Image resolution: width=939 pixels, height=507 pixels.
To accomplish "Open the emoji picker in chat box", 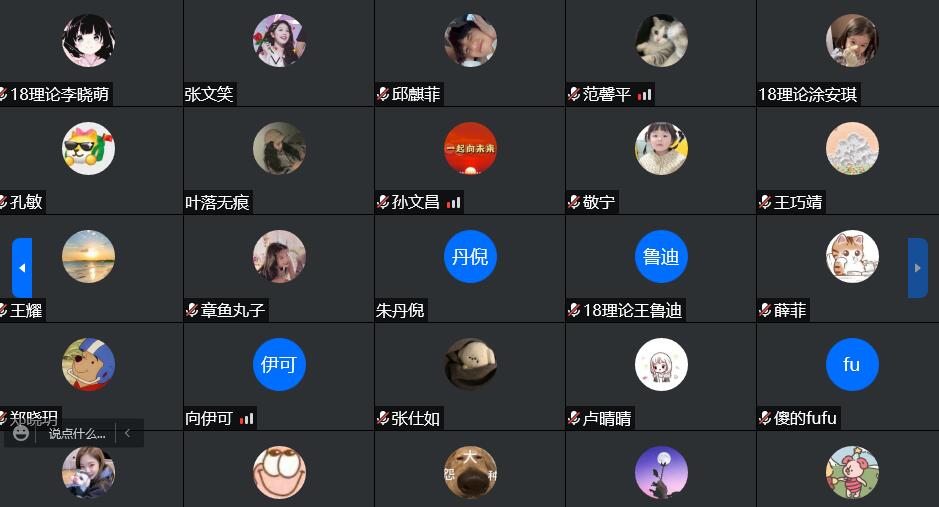I will (x=21, y=433).
